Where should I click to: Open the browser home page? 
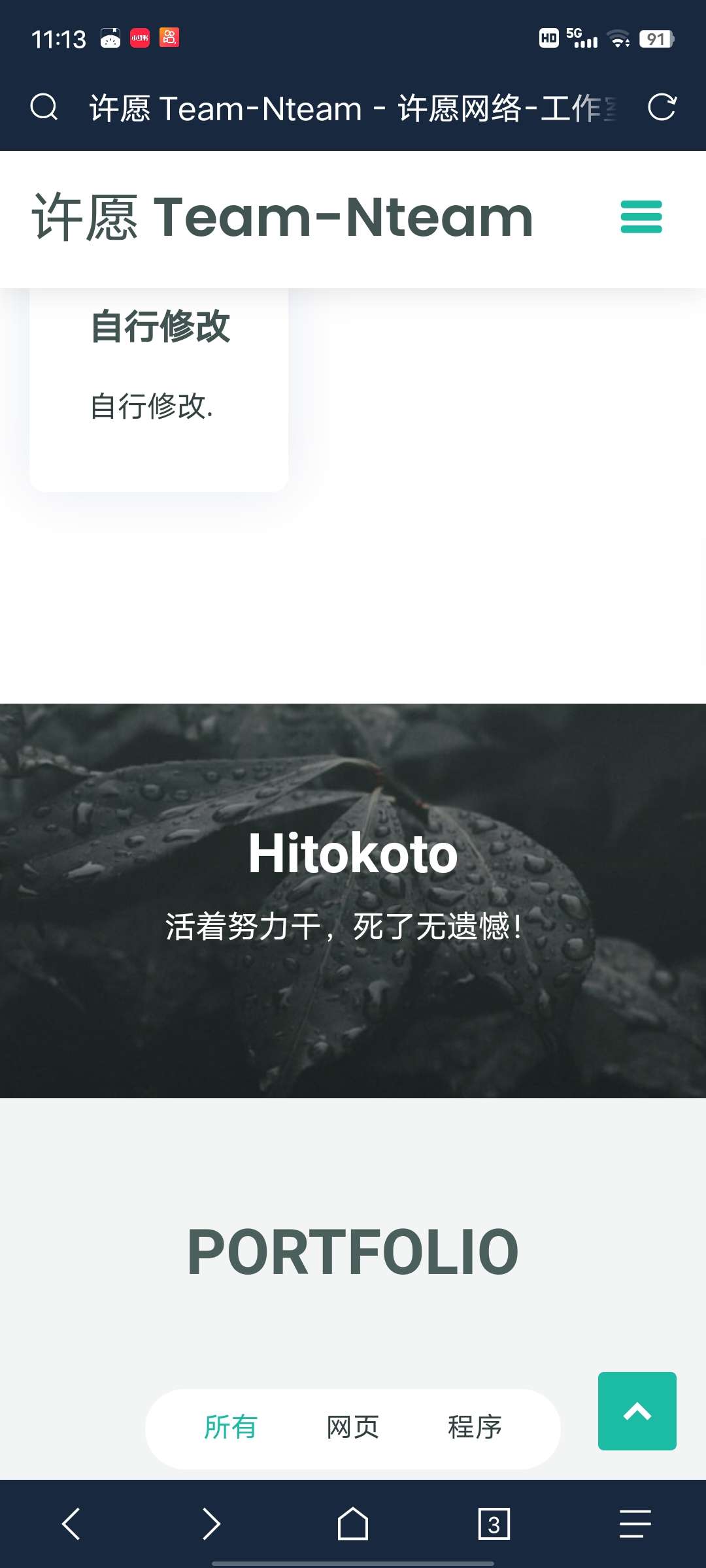pos(353,1524)
